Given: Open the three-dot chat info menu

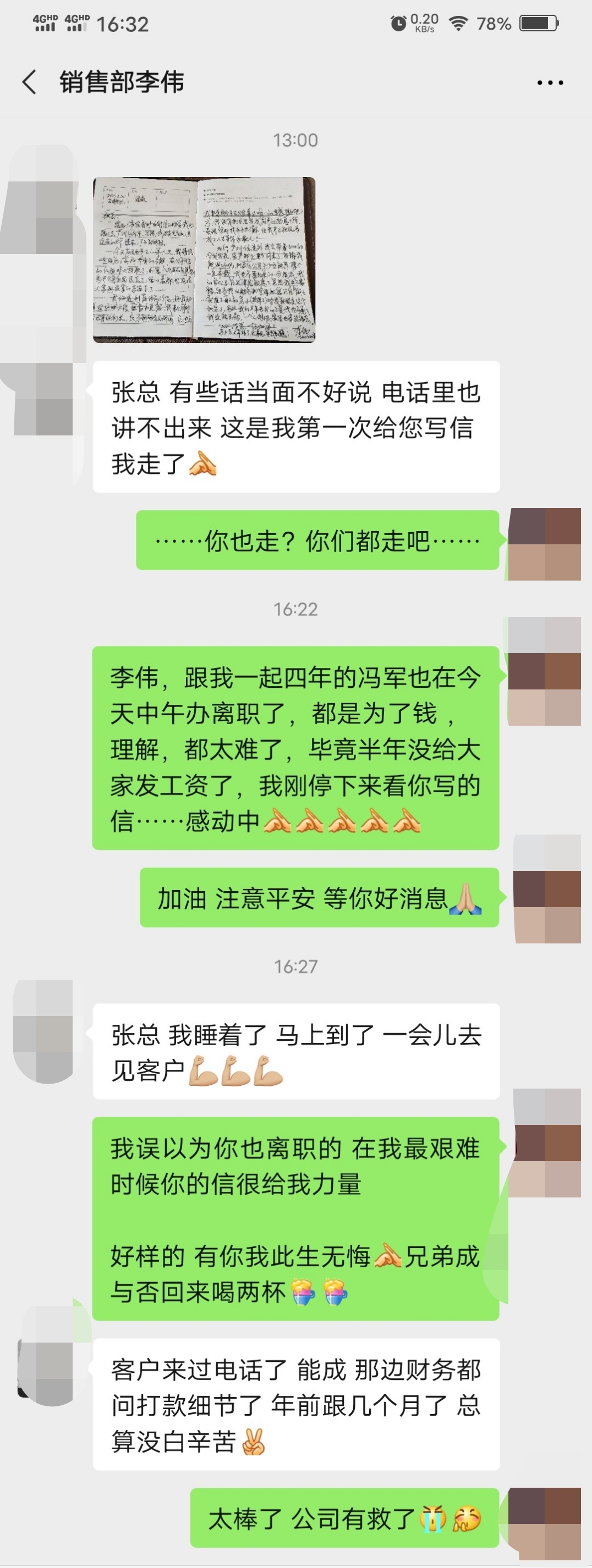Looking at the screenshot, I should pyautogui.click(x=550, y=82).
